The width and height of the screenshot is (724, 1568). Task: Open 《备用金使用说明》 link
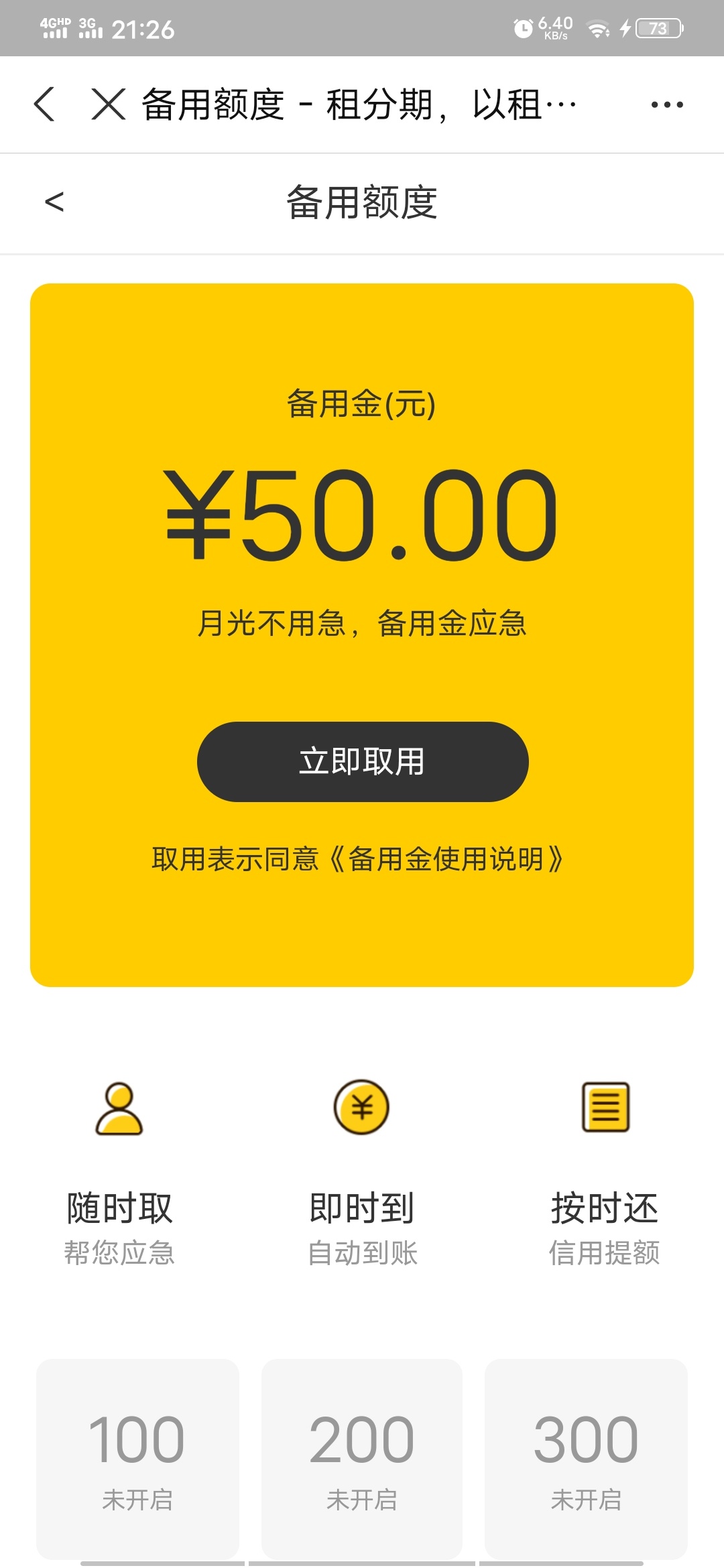click(x=446, y=860)
